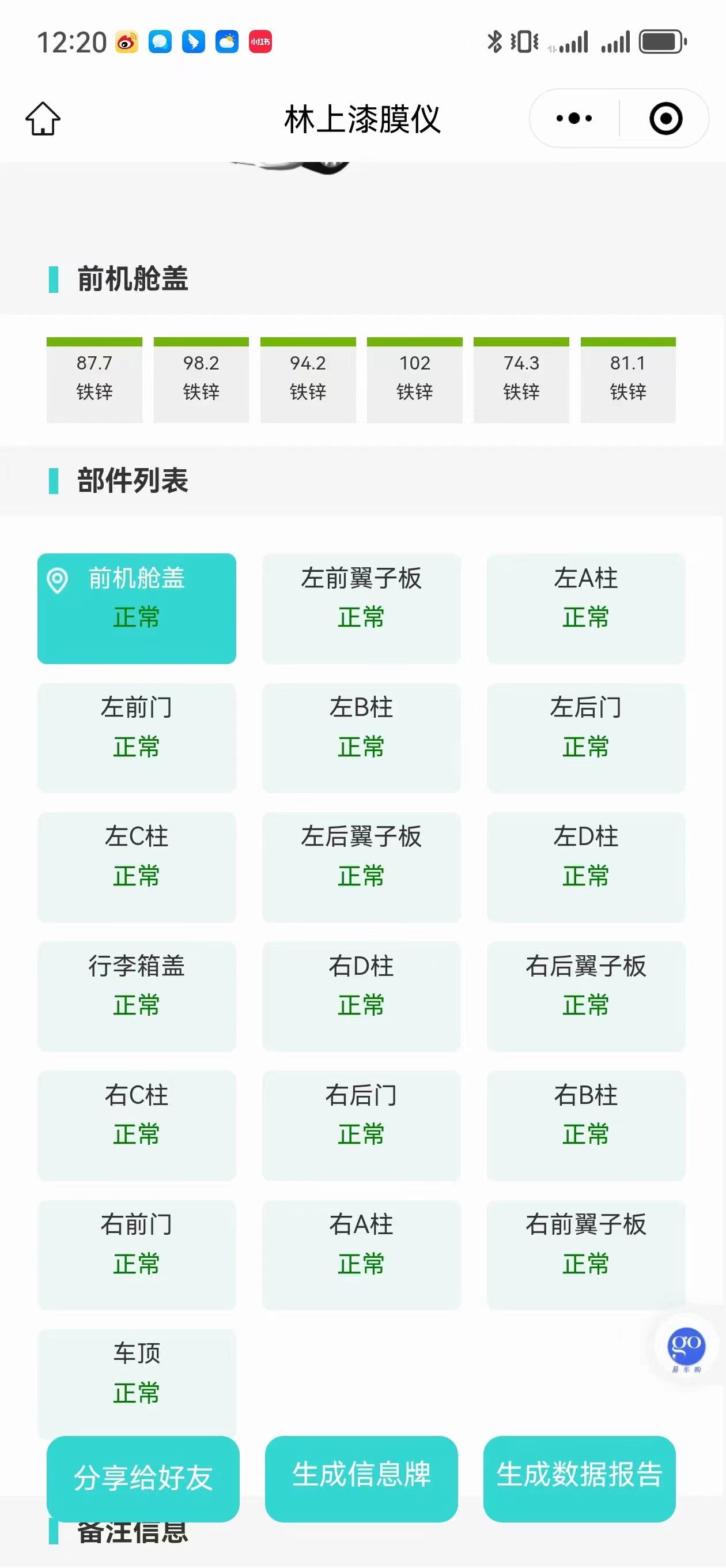Open 左B柱 measurements

(361, 737)
